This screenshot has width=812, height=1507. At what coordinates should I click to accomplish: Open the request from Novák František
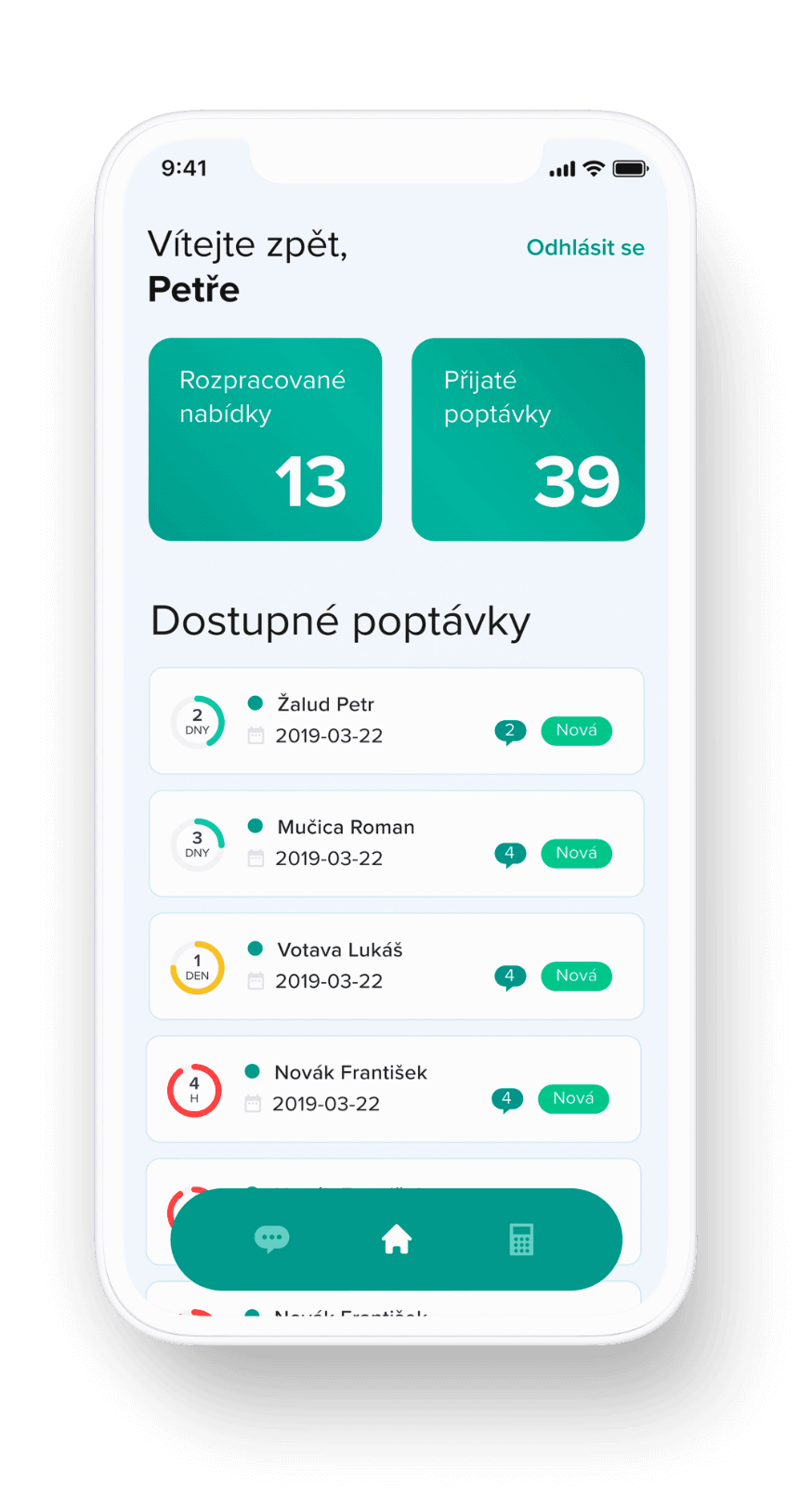(393, 1089)
